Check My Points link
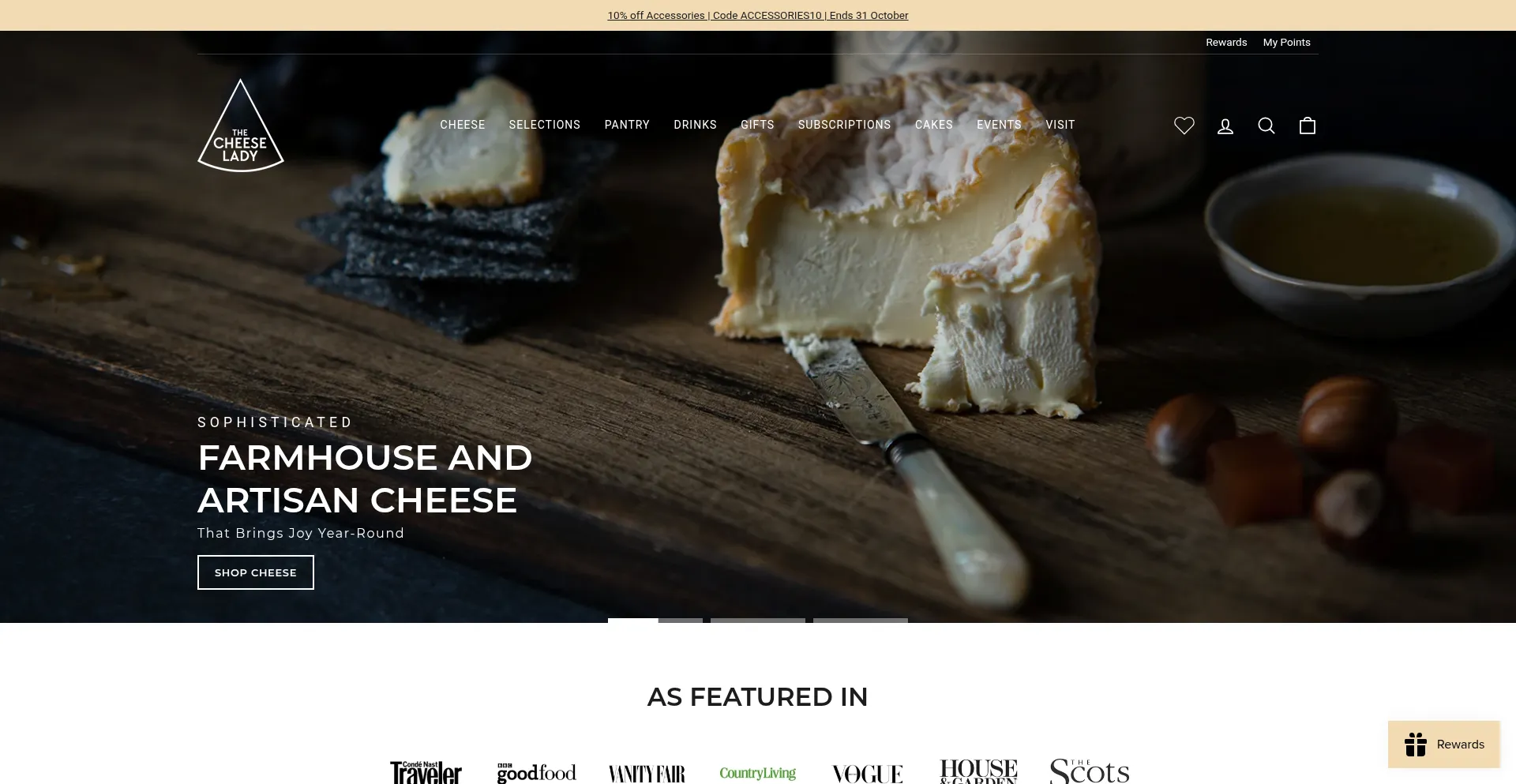 point(1286,43)
